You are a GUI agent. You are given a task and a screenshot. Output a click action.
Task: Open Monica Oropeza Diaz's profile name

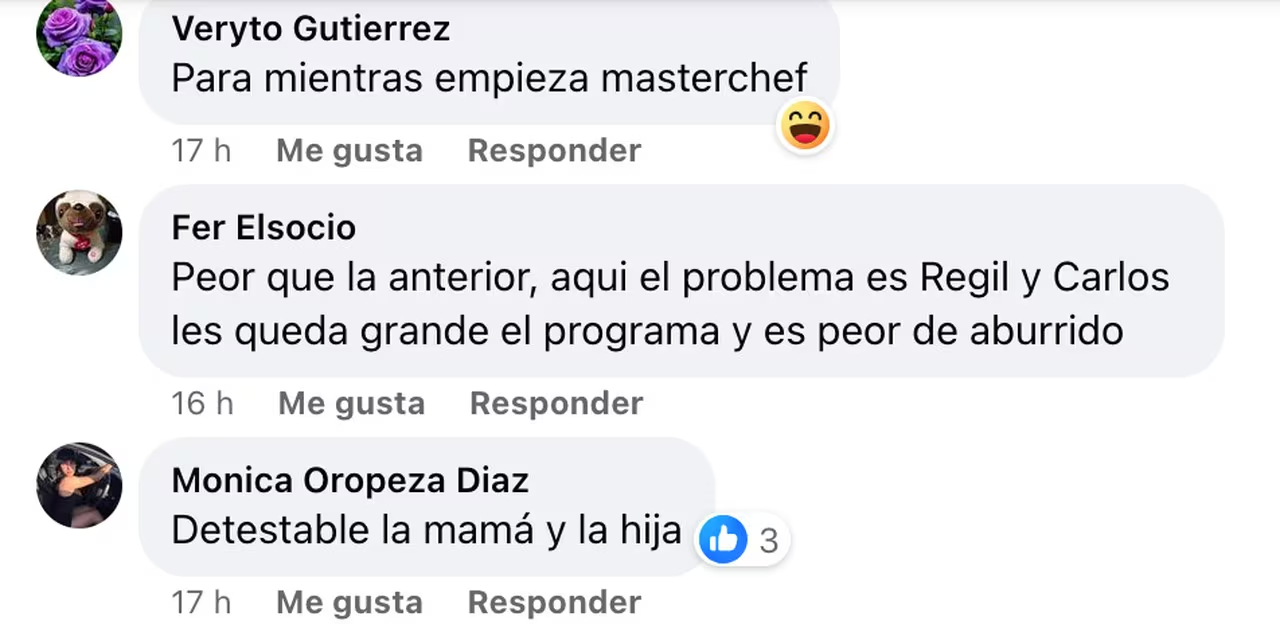click(349, 481)
